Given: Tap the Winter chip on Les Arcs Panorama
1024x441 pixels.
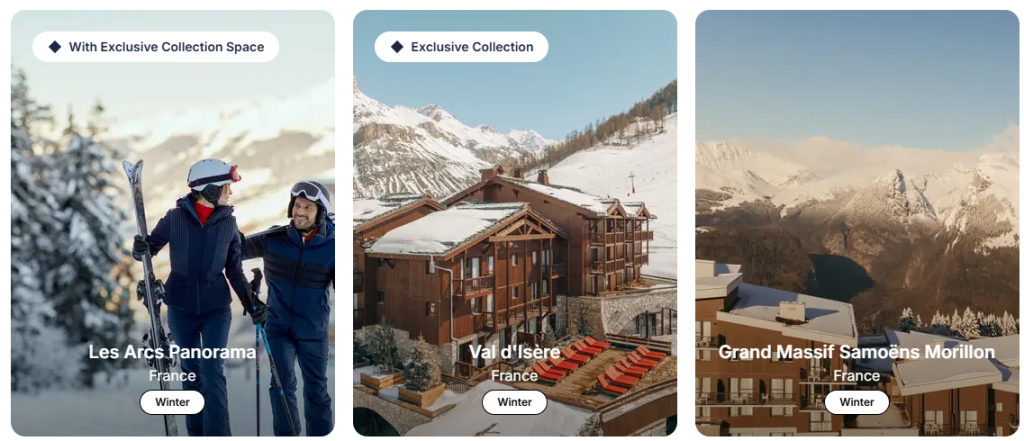Looking at the screenshot, I should pos(172,402).
